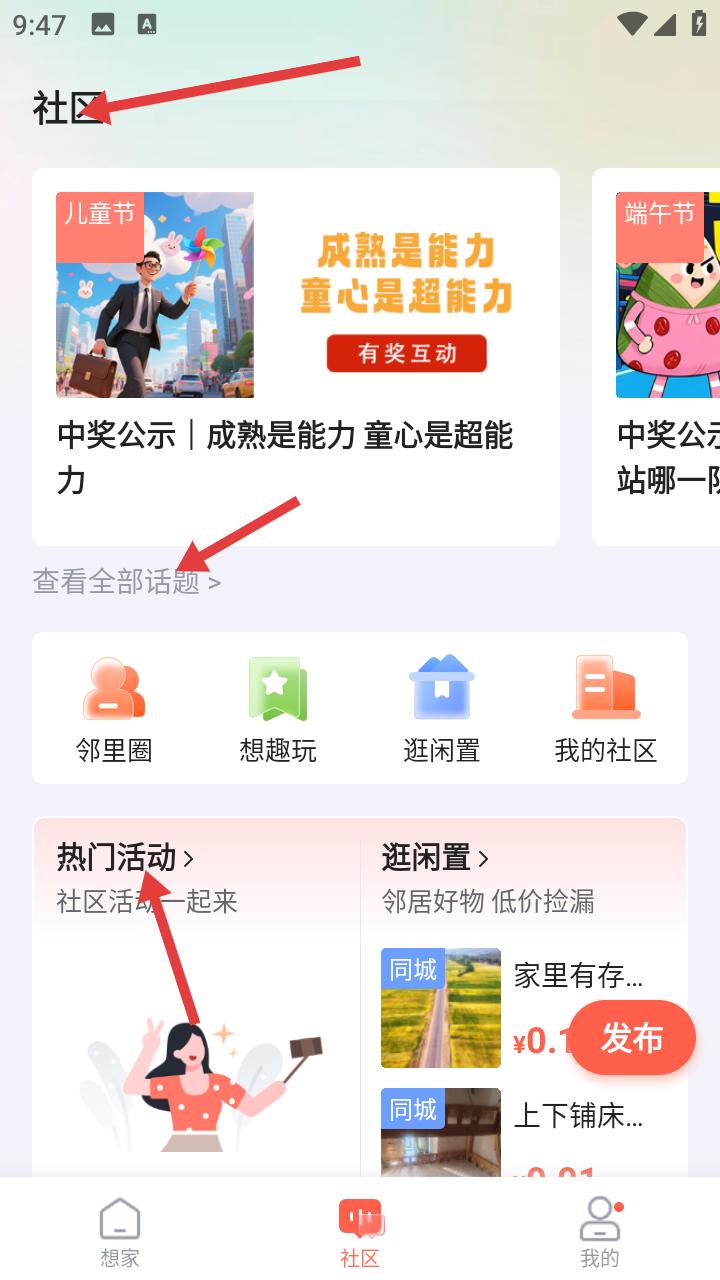Viewport: 720px width, 1280px height.
Task: Open 热门活动 section header
Action: pyautogui.click(x=126, y=858)
